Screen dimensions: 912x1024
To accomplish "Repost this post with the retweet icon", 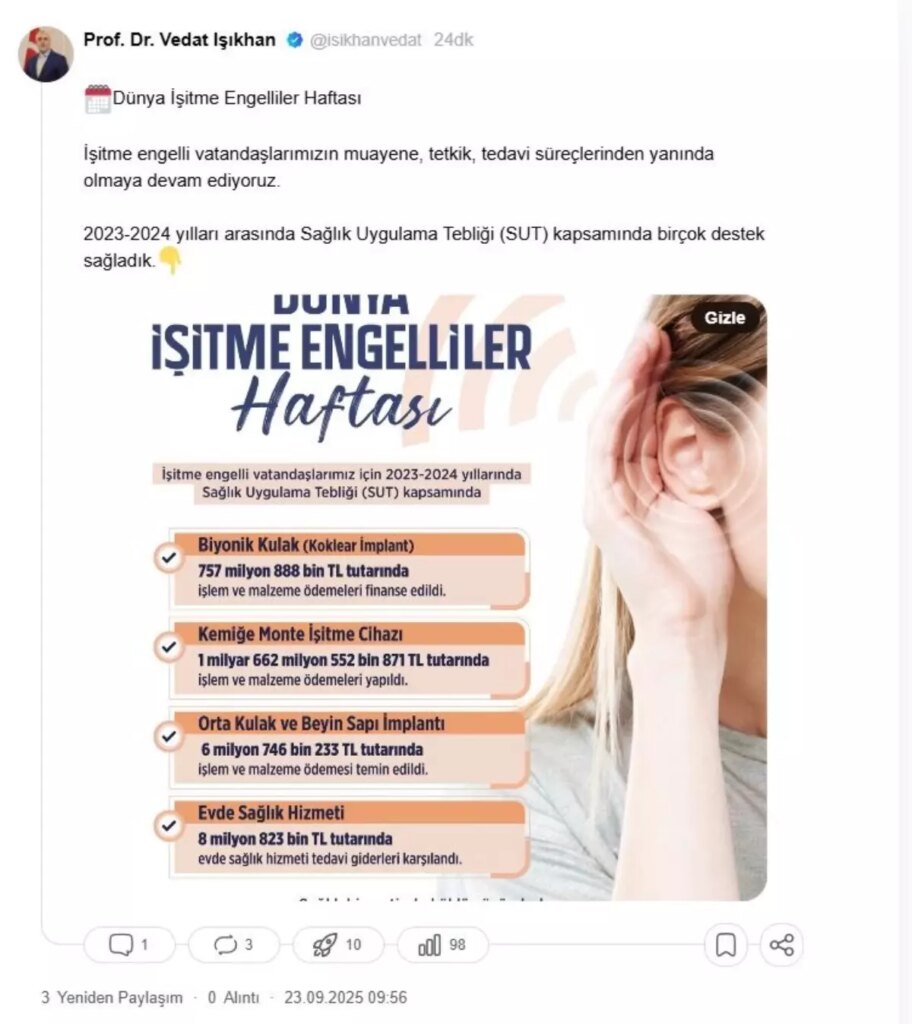I will pos(234,945).
